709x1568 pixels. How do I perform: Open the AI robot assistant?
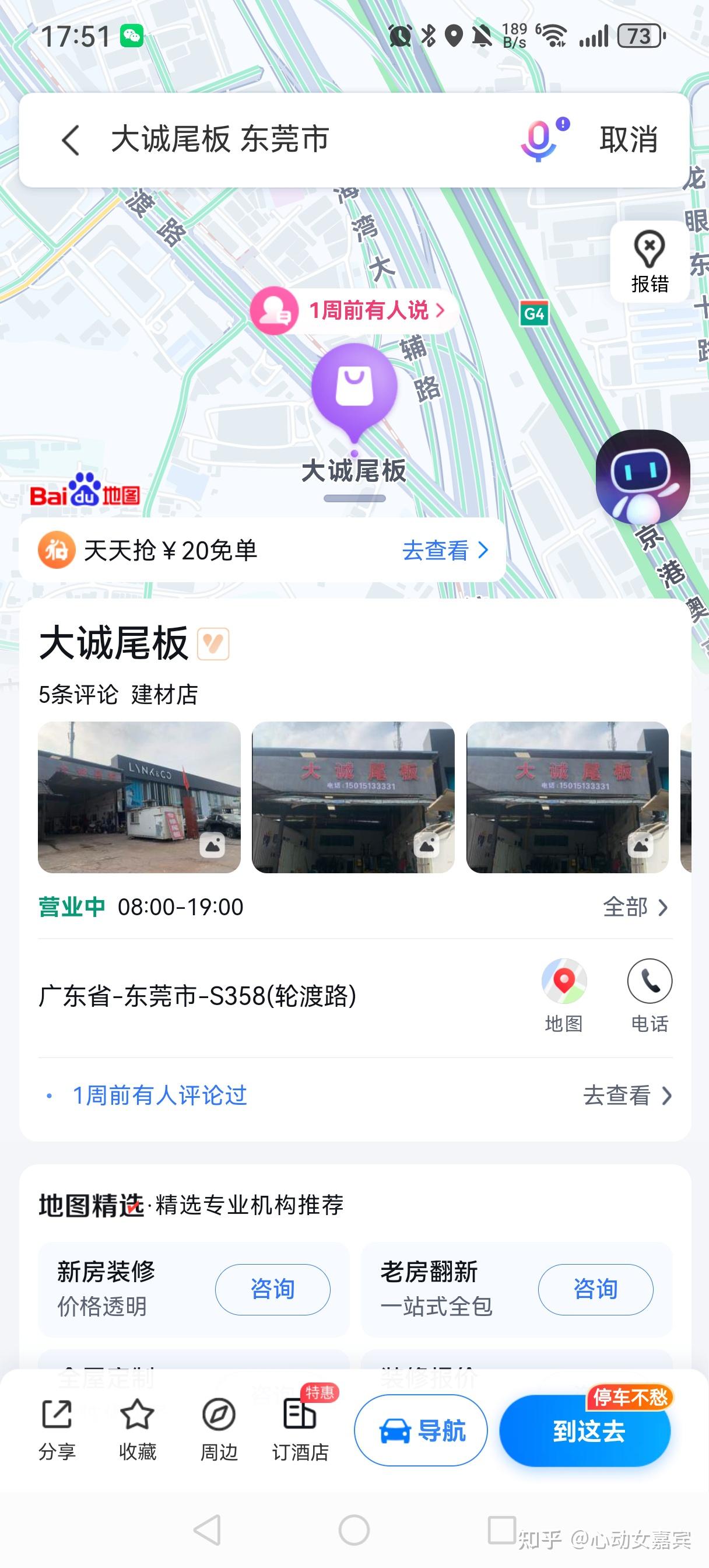(x=642, y=477)
